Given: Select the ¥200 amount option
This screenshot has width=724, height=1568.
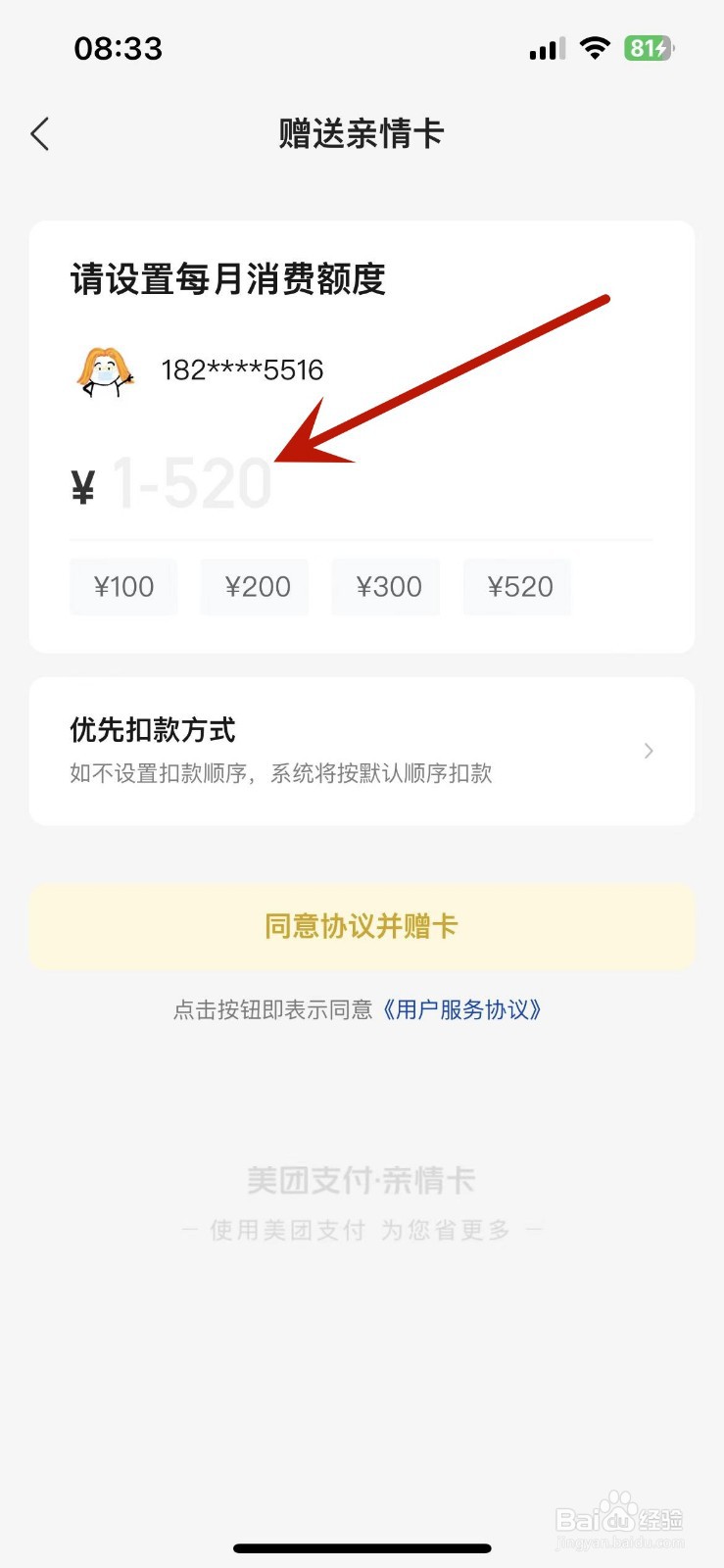Looking at the screenshot, I should click(255, 586).
